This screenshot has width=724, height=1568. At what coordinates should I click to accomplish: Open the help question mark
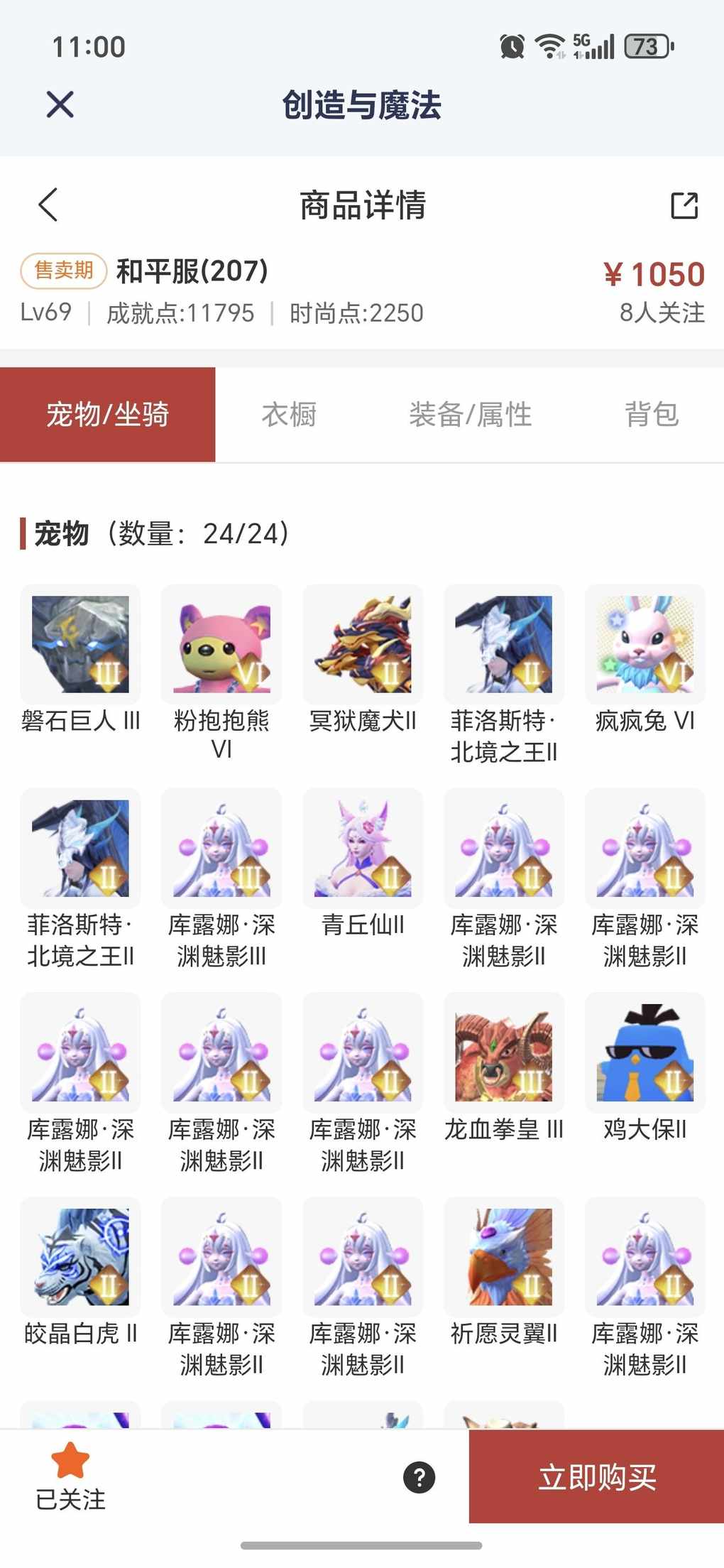[419, 1477]
